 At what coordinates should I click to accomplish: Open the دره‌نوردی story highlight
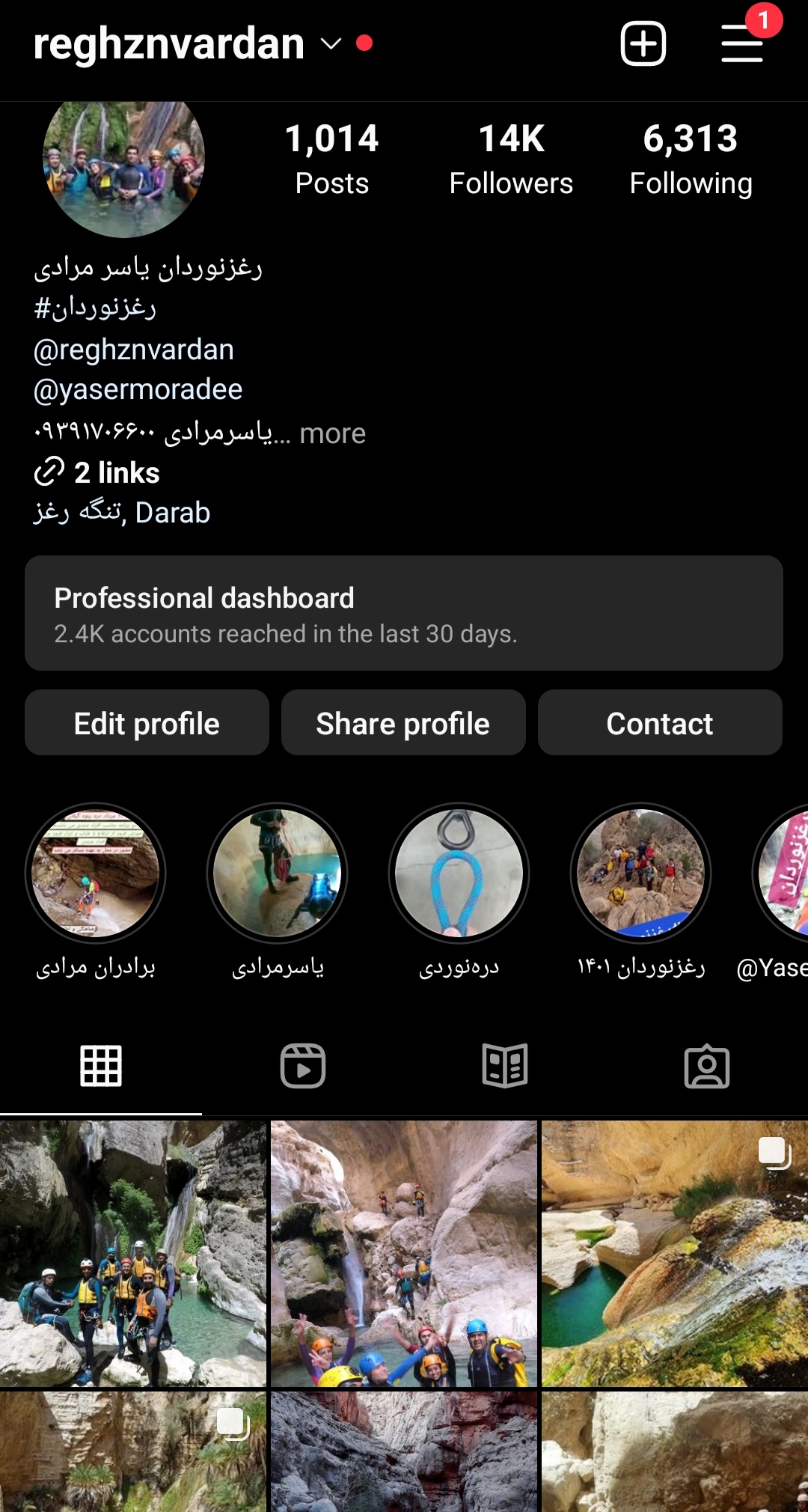[x=459, y=874]
